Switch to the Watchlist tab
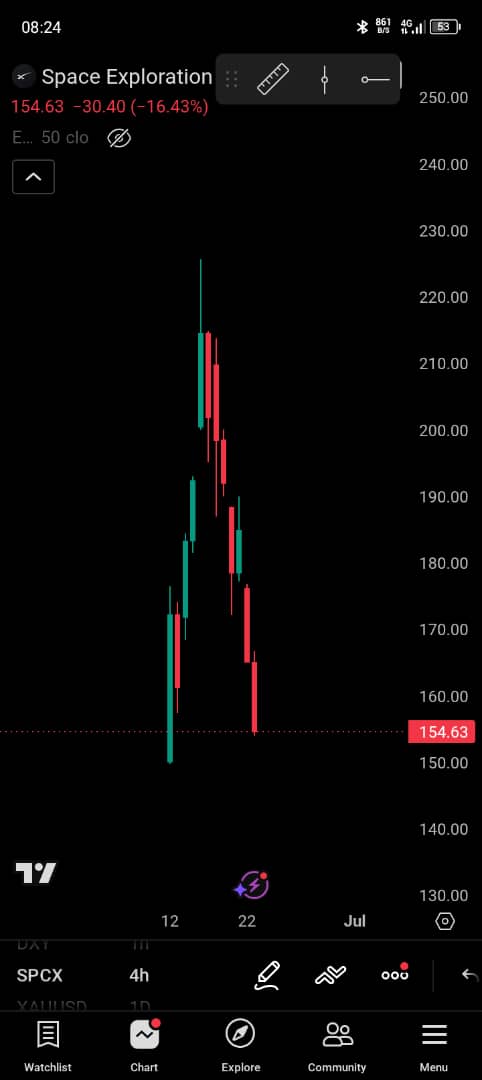 pos(48,1046)
